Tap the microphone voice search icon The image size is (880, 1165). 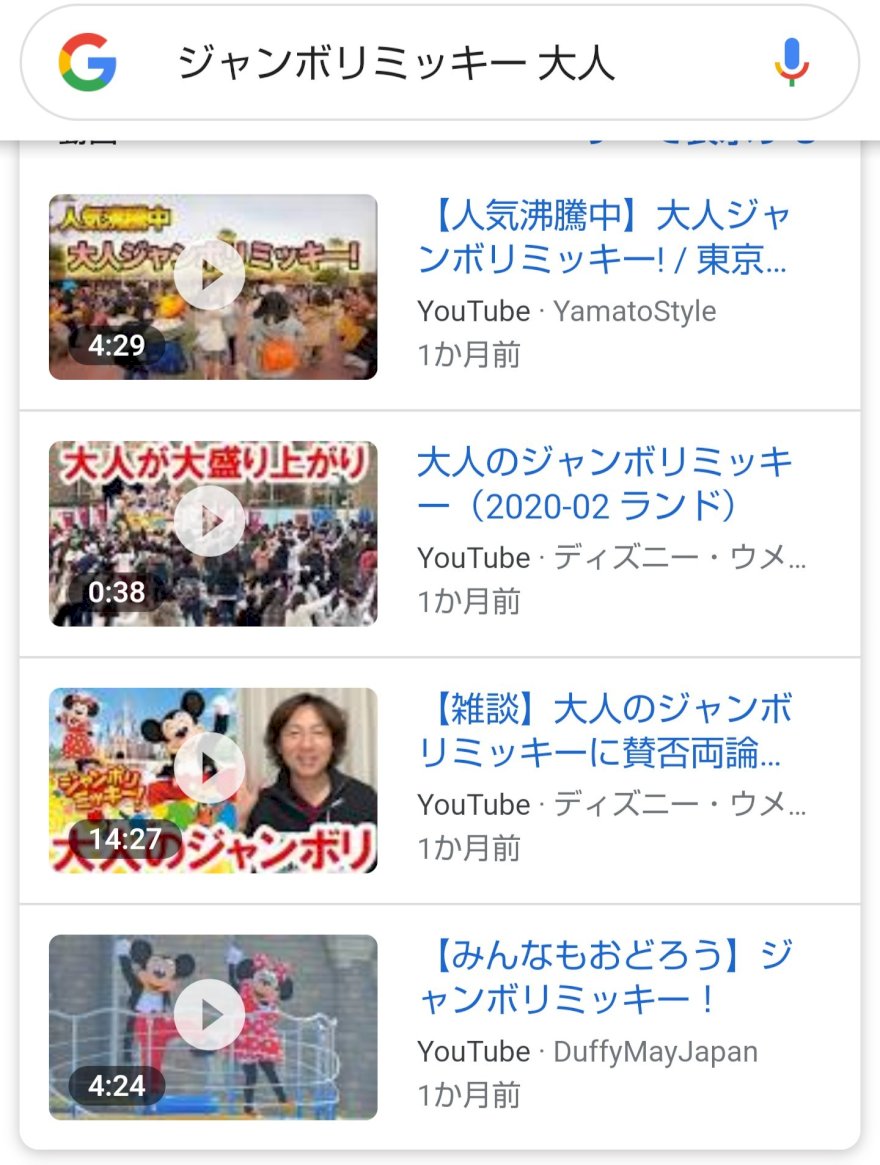(x=791, y=62)
